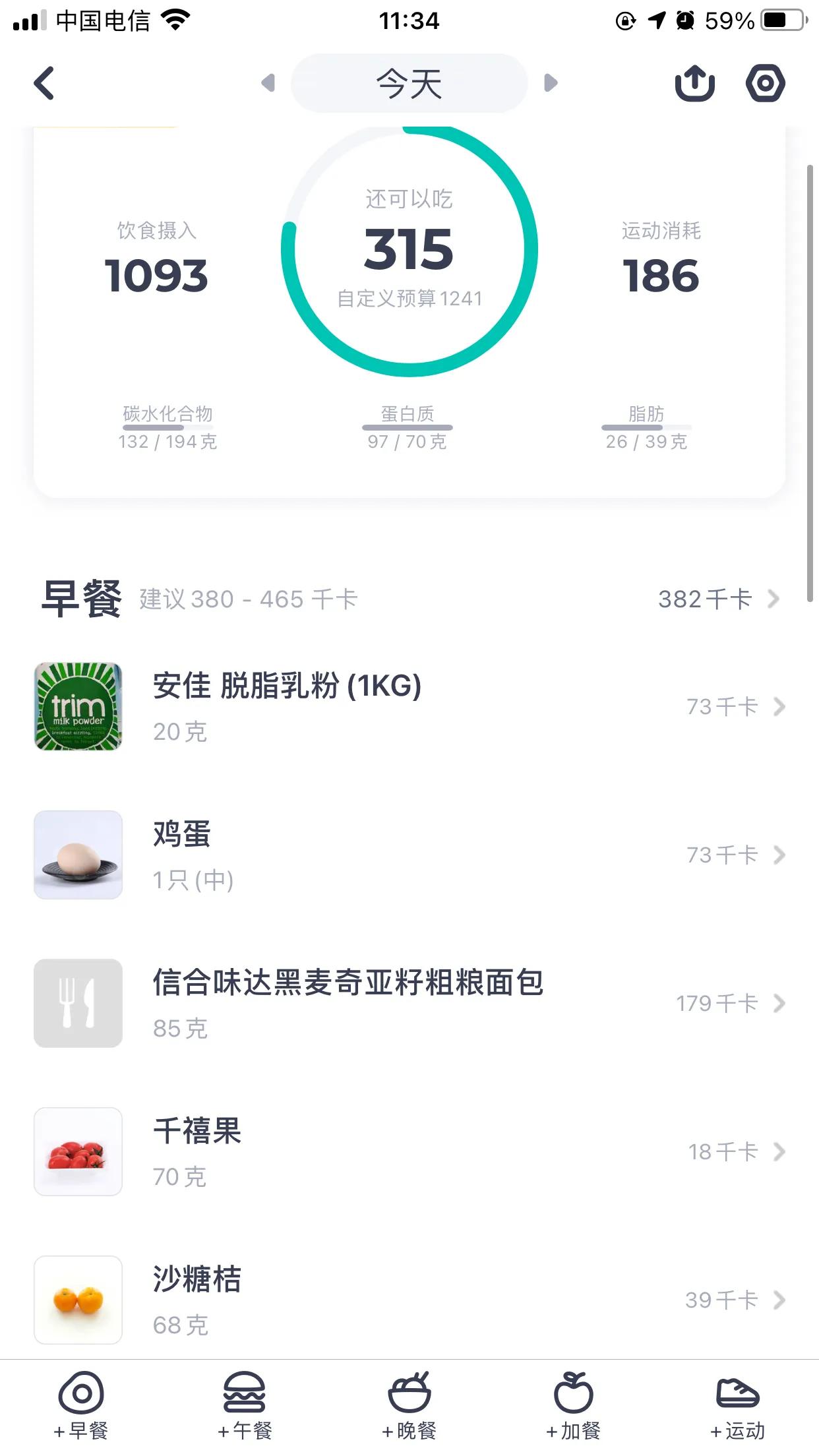The image size is (819, 1456).
Task: Open the 沙糖桔 entry
Action: (409, 1299)
